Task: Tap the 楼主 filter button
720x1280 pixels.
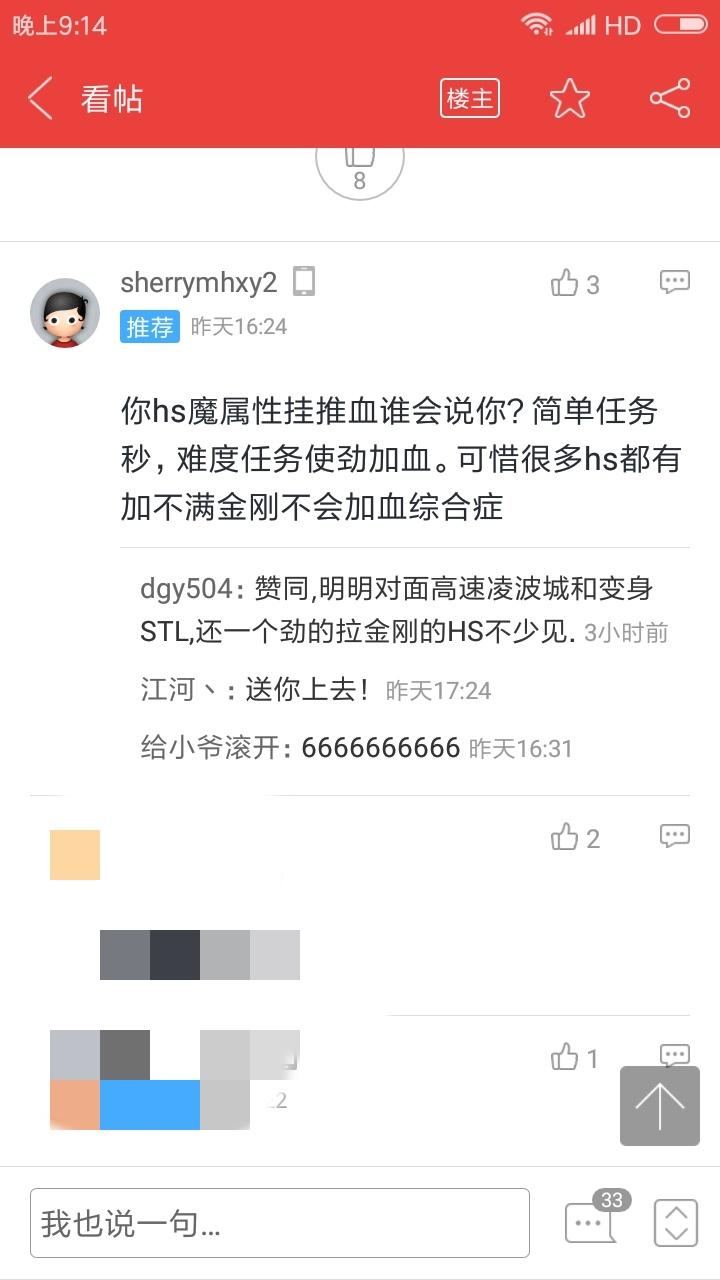Action: (x=470, y=99)
